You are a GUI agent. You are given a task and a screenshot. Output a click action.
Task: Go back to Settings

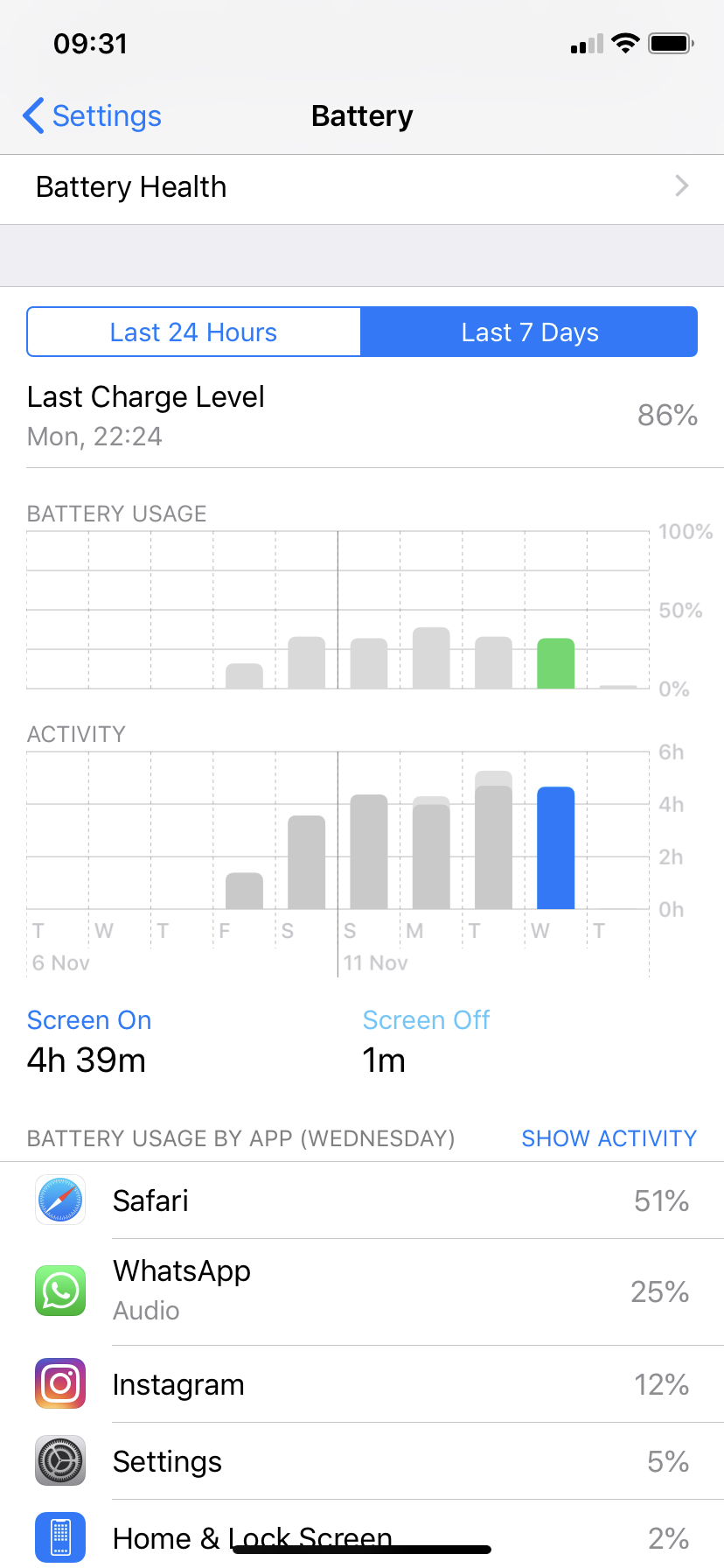pos(92,115)
